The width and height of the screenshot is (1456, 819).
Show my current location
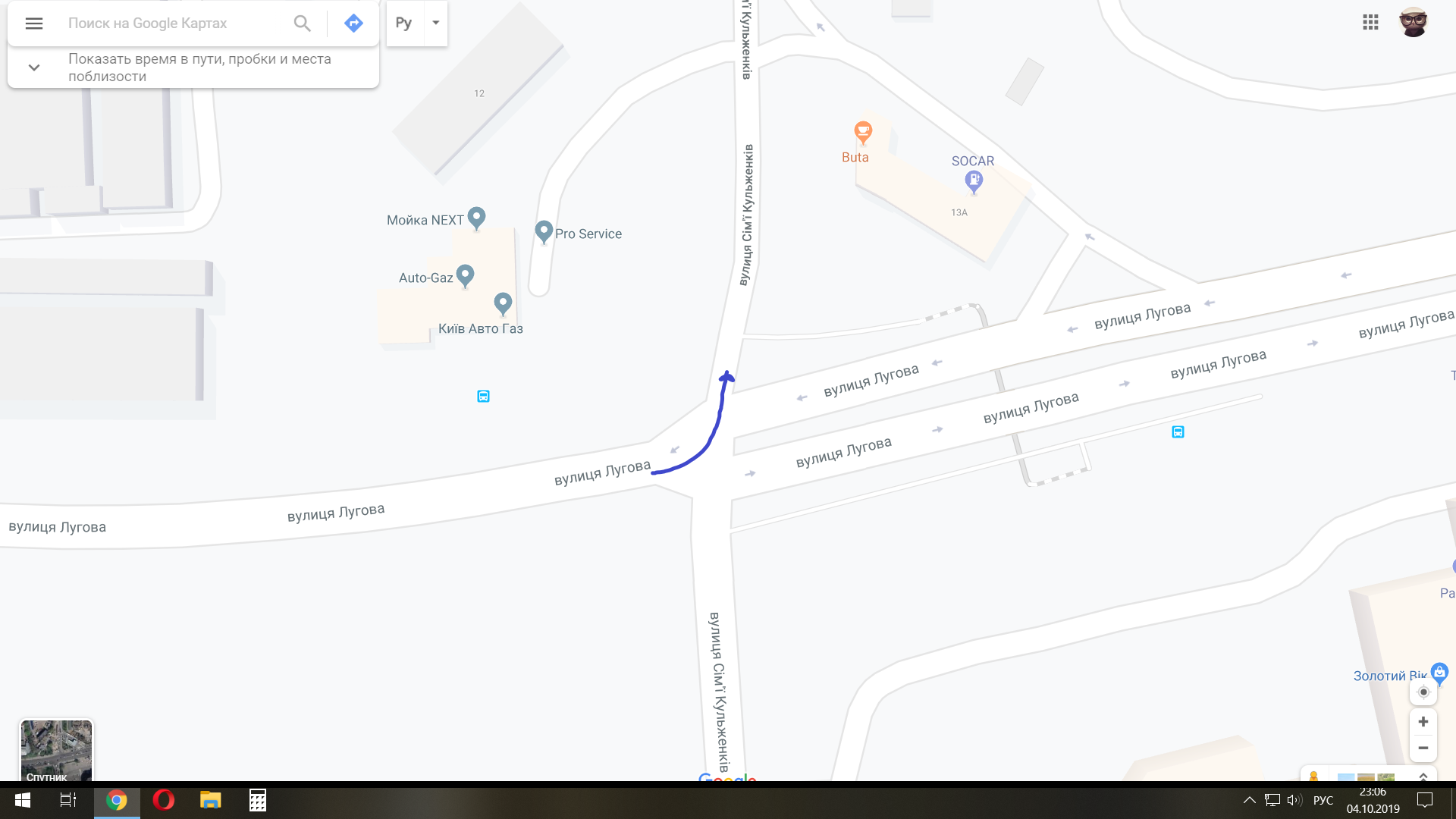pos(1423,692)
